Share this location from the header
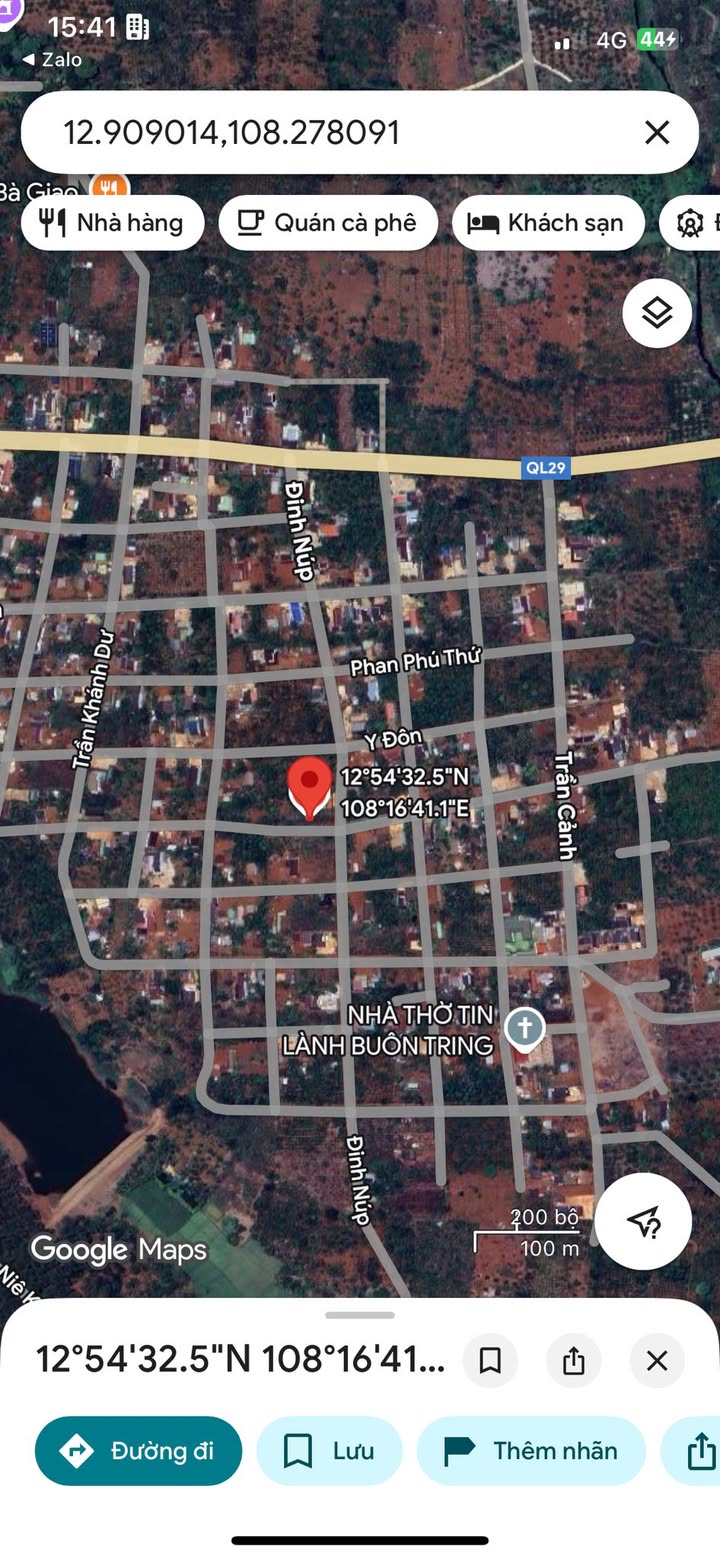 573,1360
